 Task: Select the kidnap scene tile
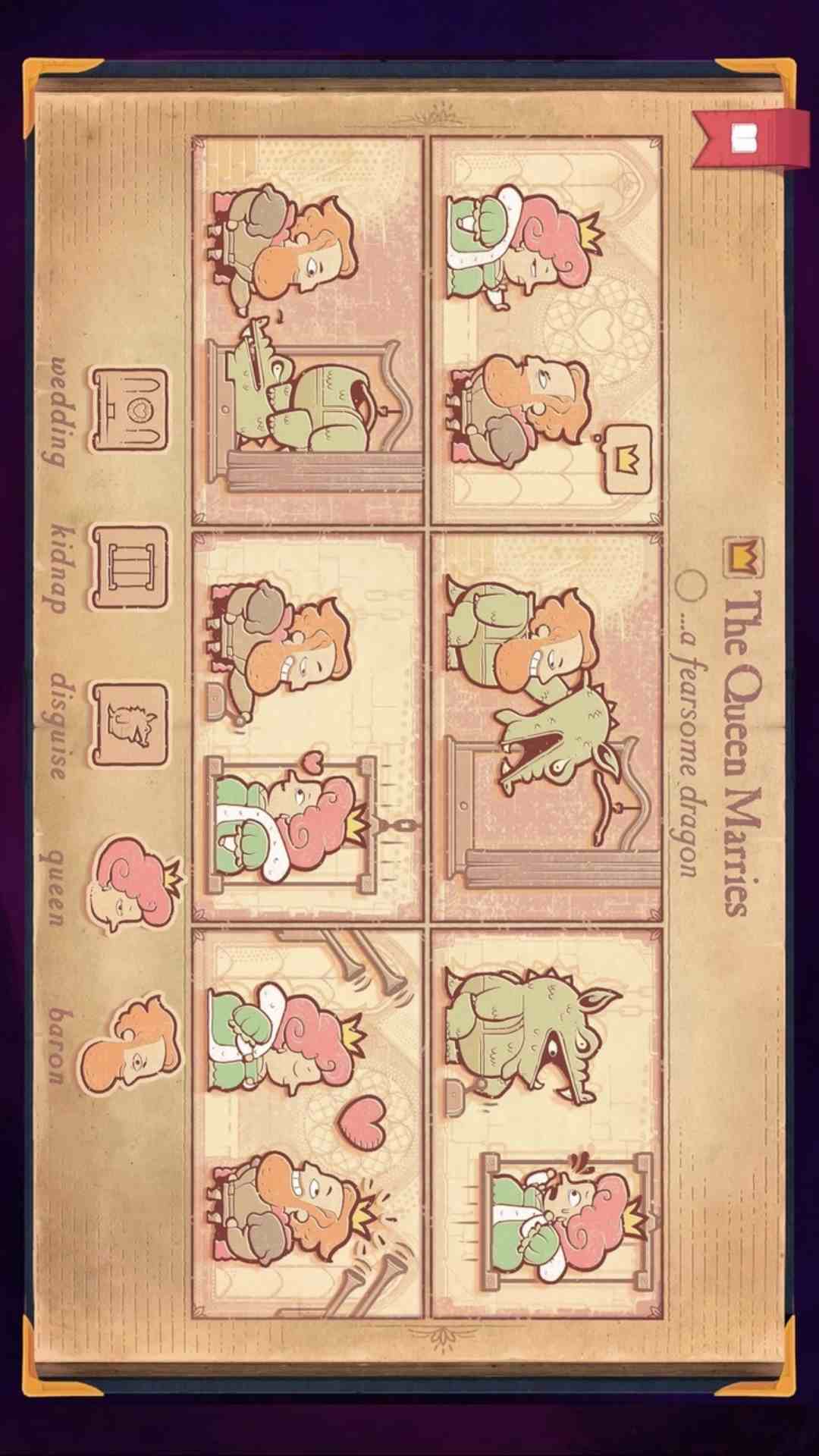[129, 567]
